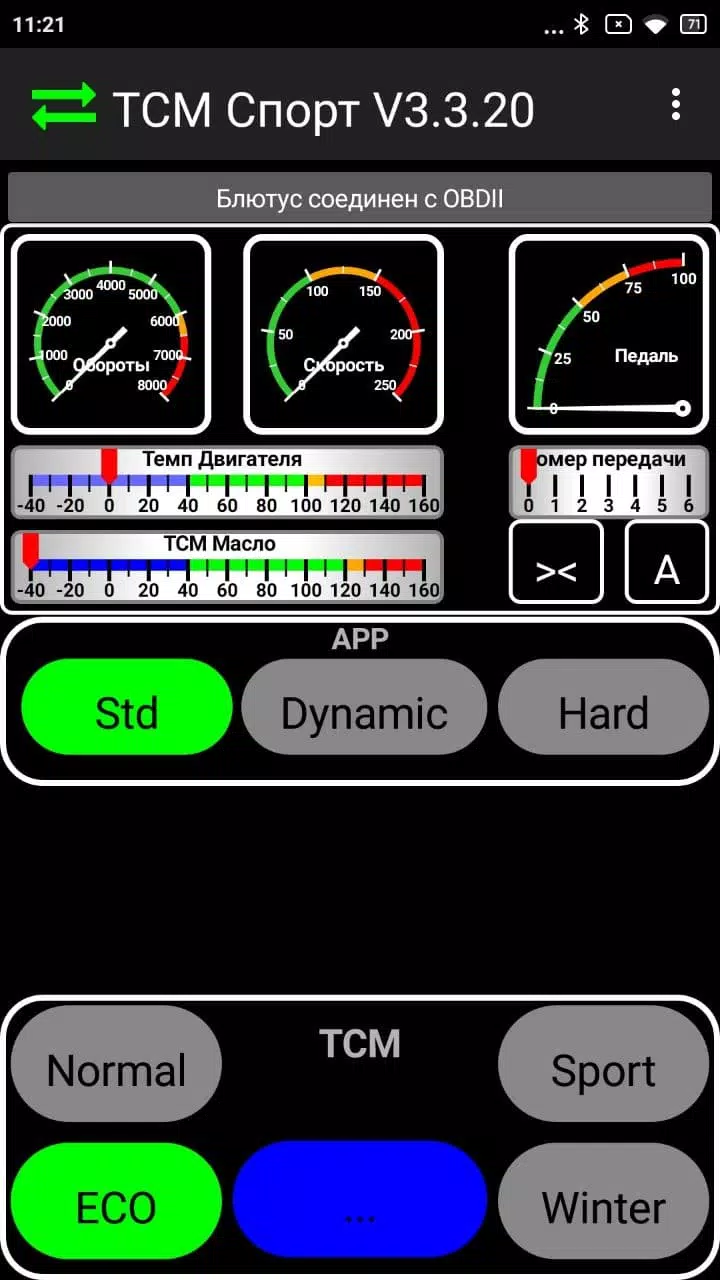Switch pedal mode to Dynamic
Screen dimensions: 720x1280
coord(364,707)
